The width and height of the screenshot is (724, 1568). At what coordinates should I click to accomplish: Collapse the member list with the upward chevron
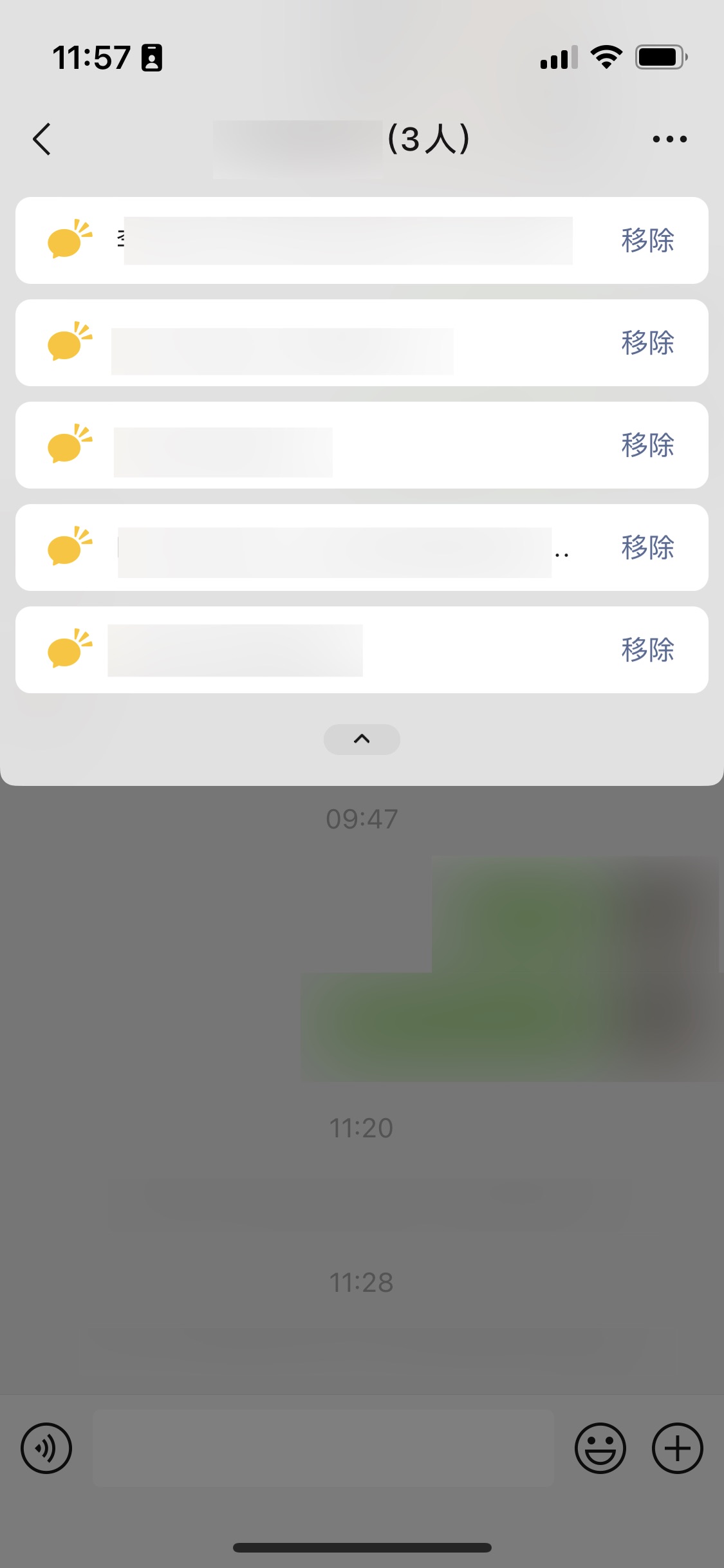(x=362, y=739)
